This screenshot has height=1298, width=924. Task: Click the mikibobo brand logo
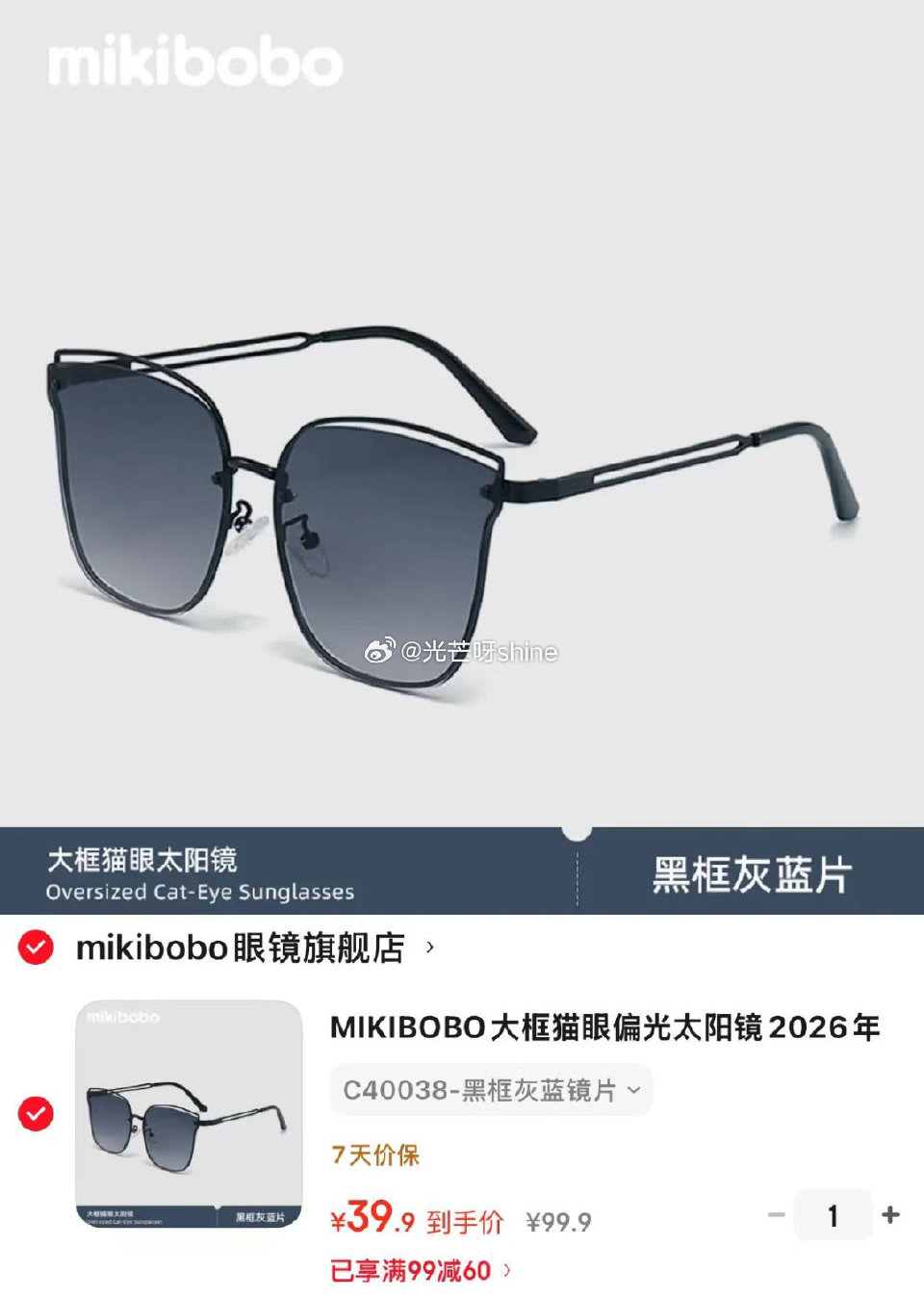click(192, 65)
